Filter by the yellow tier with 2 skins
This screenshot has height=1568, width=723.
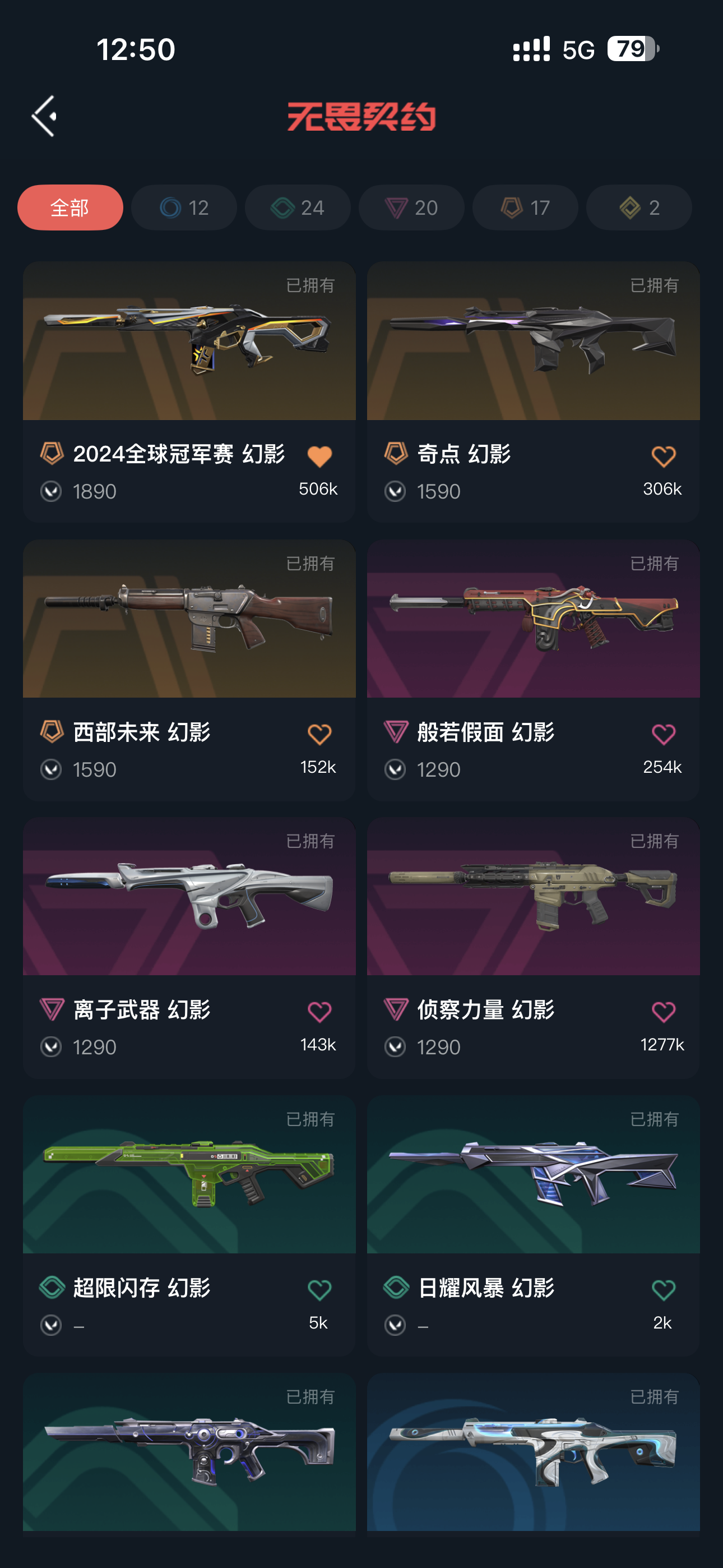coord(639,207)
